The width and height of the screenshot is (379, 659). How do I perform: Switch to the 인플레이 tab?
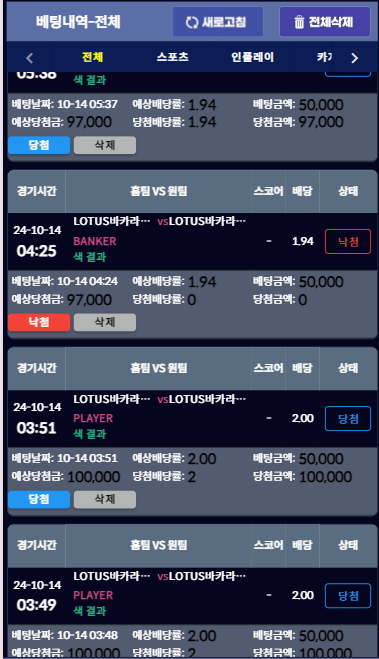tap(253, 57)
